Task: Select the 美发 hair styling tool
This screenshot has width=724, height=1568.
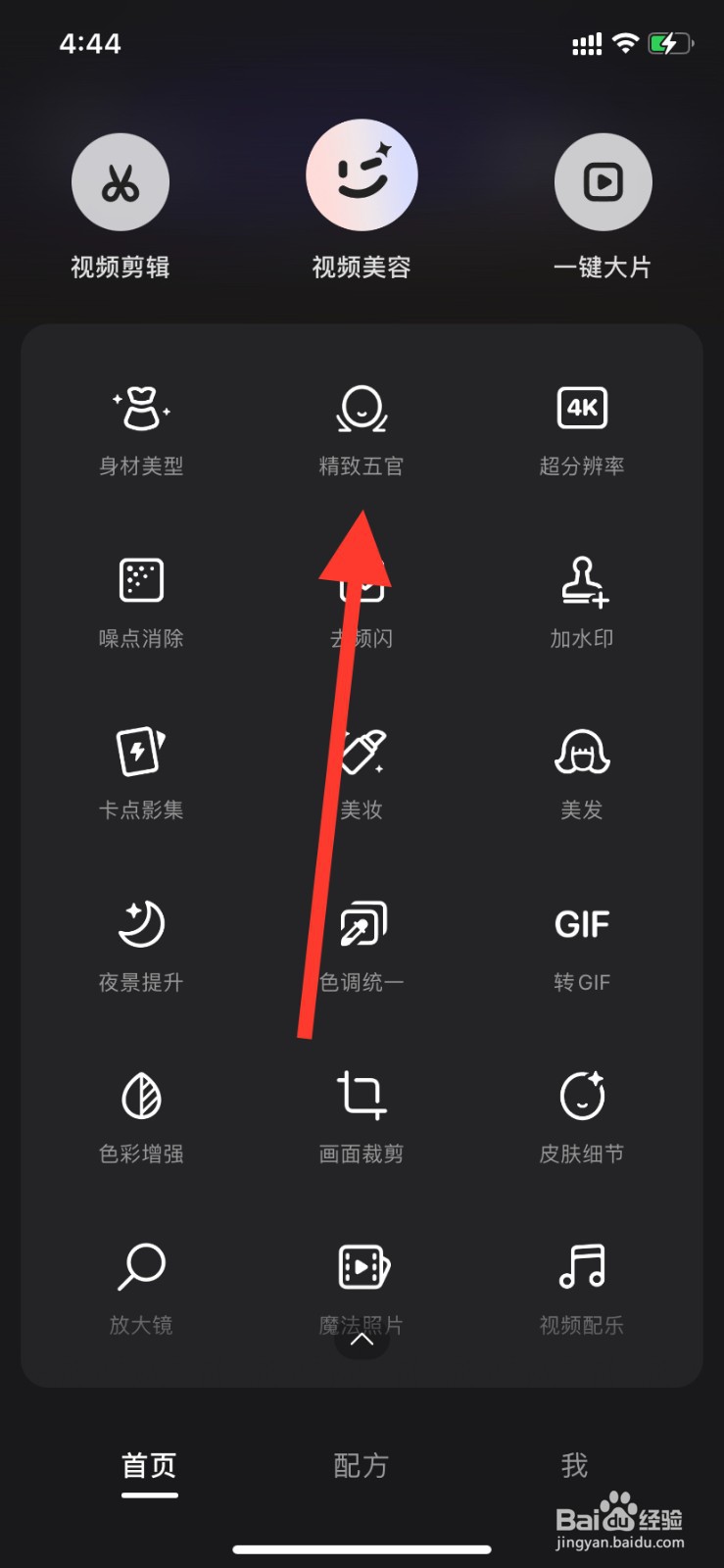Action: tap(582, 771)
